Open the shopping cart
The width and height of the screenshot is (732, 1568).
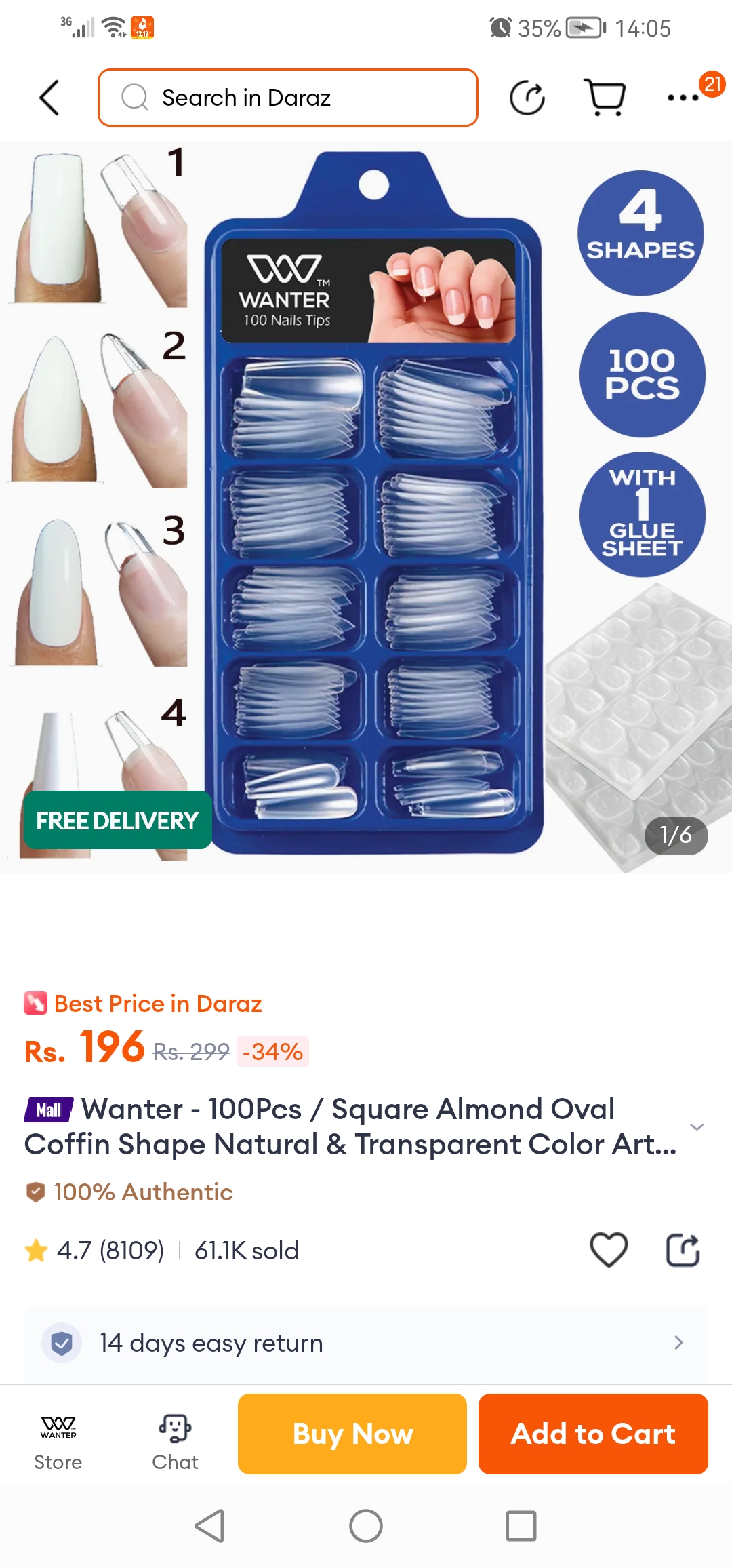pyautogui.click(x=605, y=98)
